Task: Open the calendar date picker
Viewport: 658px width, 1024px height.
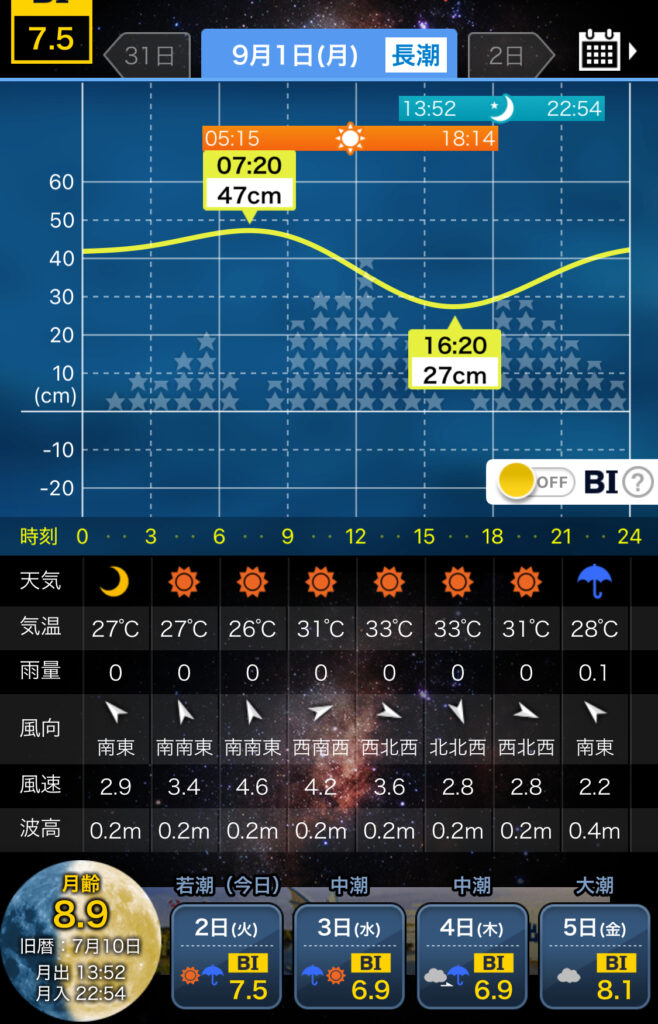Action: coord(603,50)
